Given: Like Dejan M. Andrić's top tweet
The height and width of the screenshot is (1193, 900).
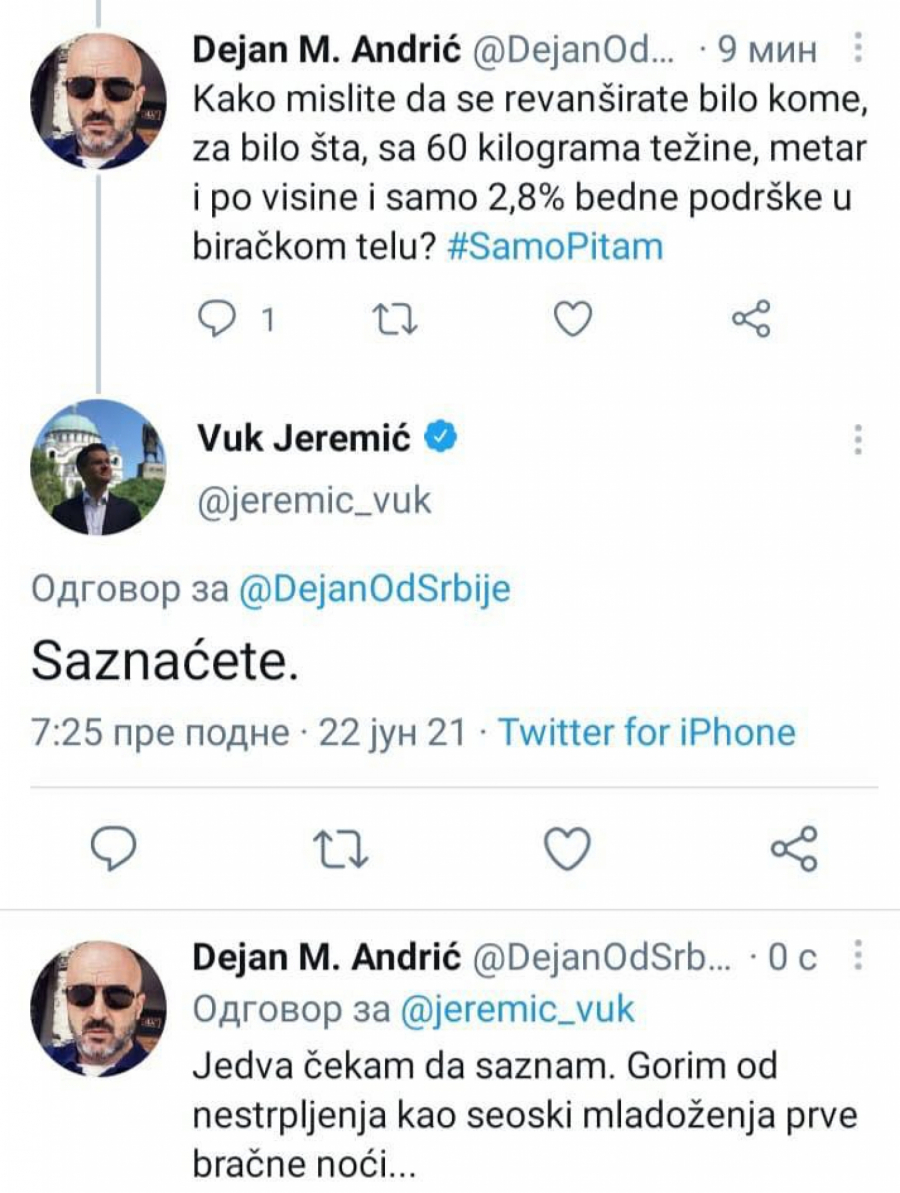Looking at the screenshot, I should (570, 318).
